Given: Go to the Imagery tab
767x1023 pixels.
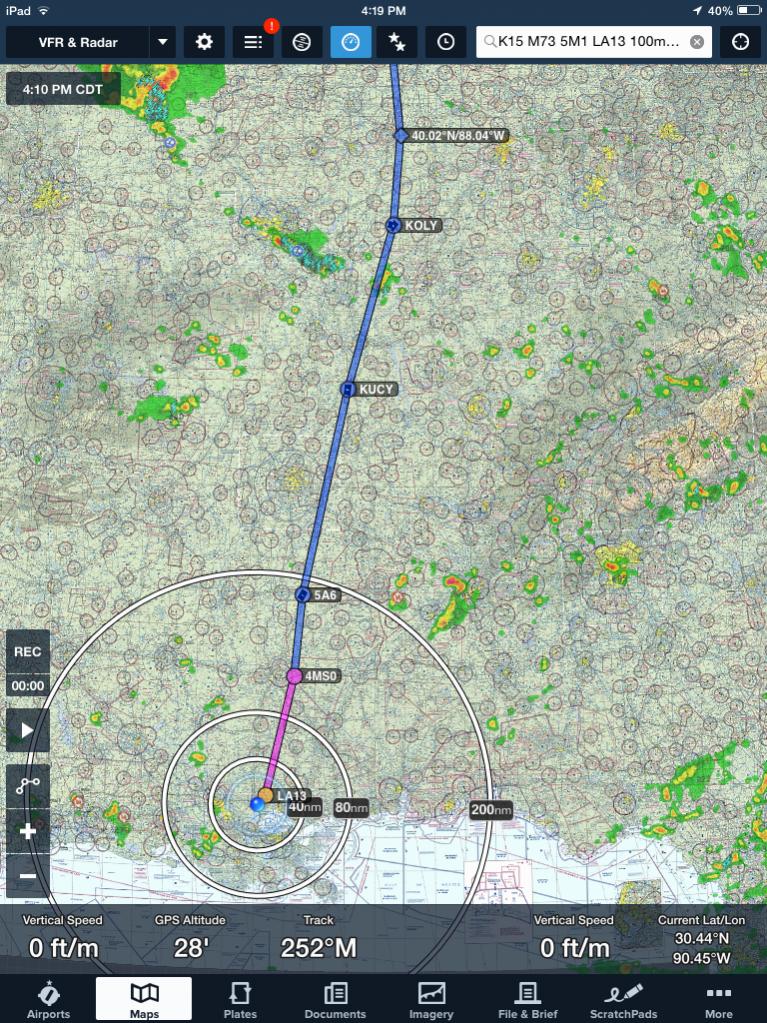Looking at the screenshot, I should coord(431,1000).
